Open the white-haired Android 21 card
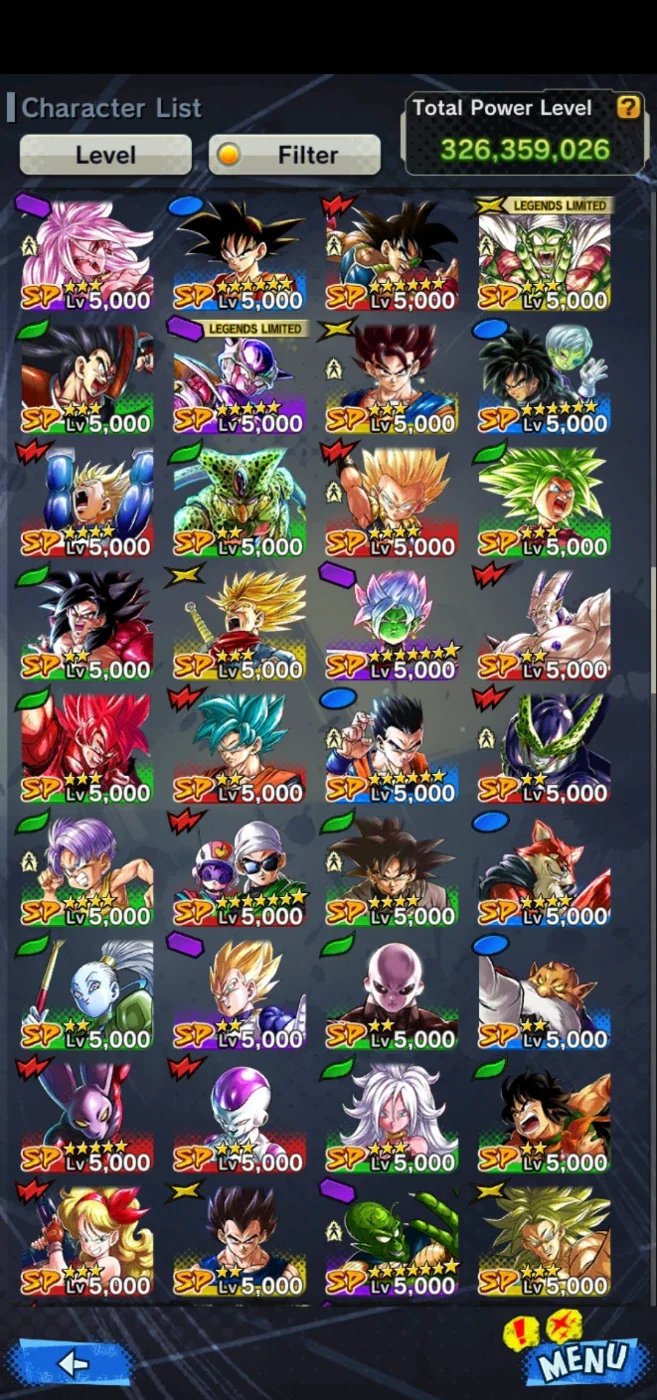Image resolution: width=657 pixels, height=1400 pixels. click(392, 1116)
